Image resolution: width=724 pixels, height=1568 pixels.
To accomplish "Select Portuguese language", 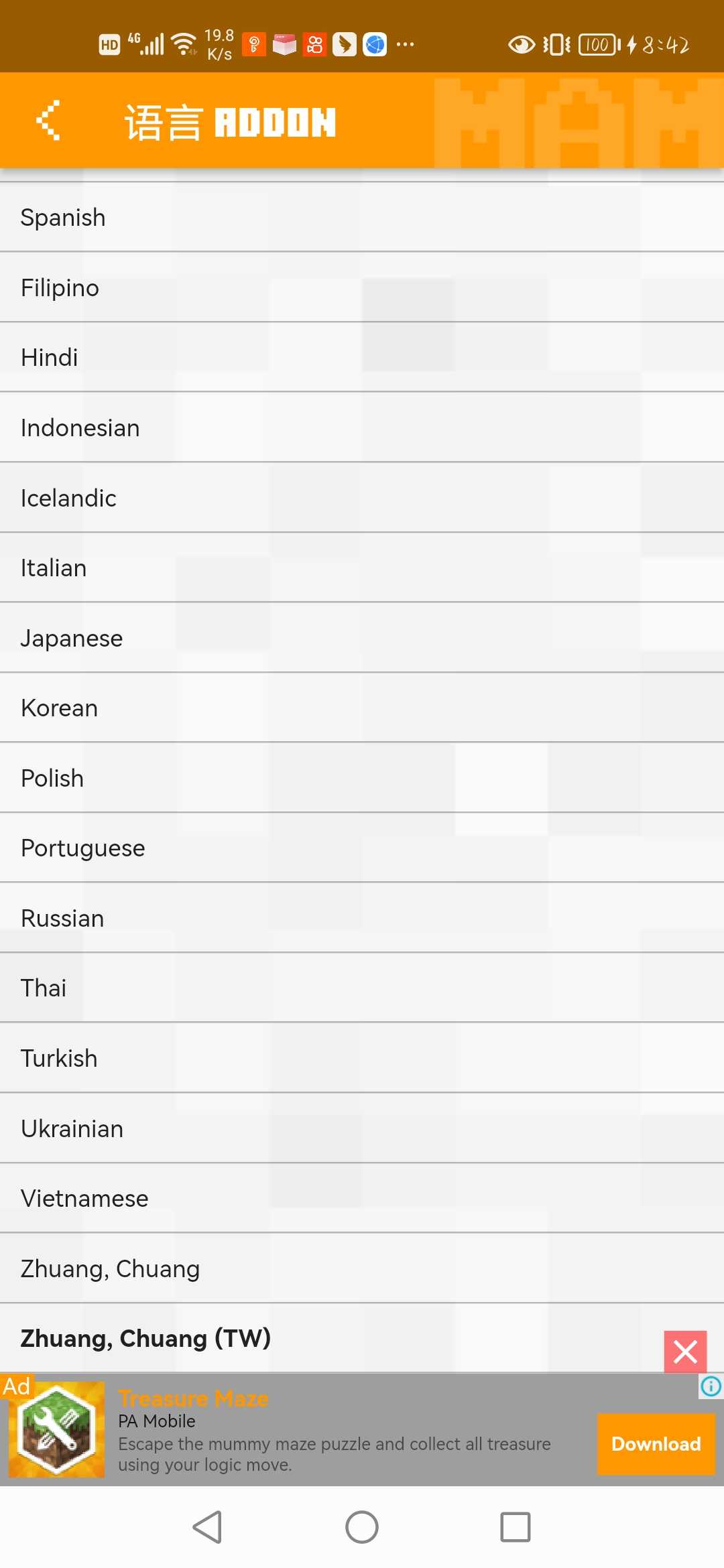I will pyautogui.click(x=362, y=848).
